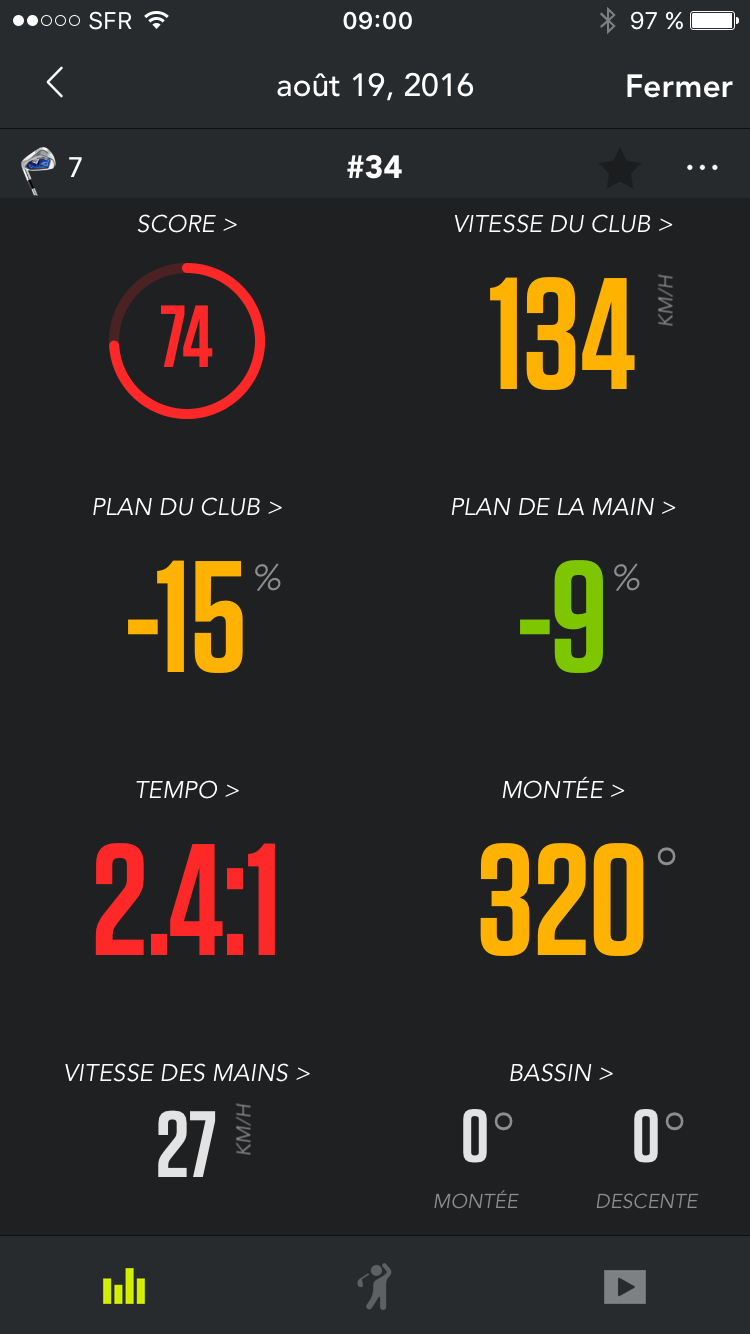
Task: Mark swing #34 as favorite with the star
Action: tap(620, 168)
